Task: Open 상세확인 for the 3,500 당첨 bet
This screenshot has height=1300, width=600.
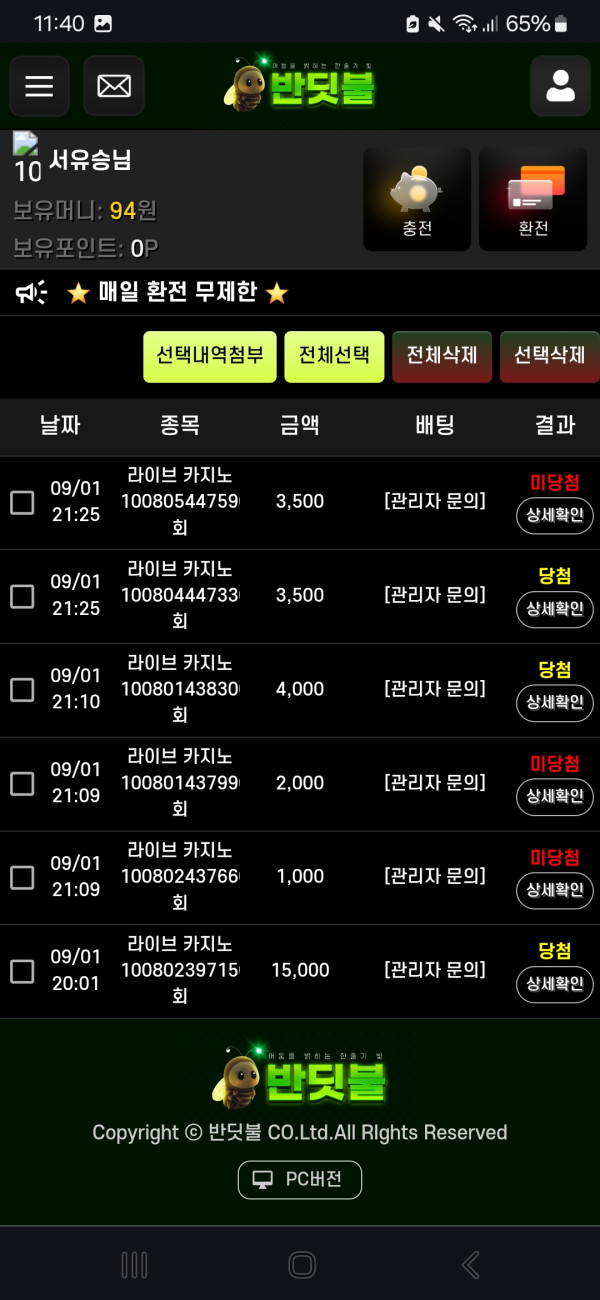Action: [555, 609]
